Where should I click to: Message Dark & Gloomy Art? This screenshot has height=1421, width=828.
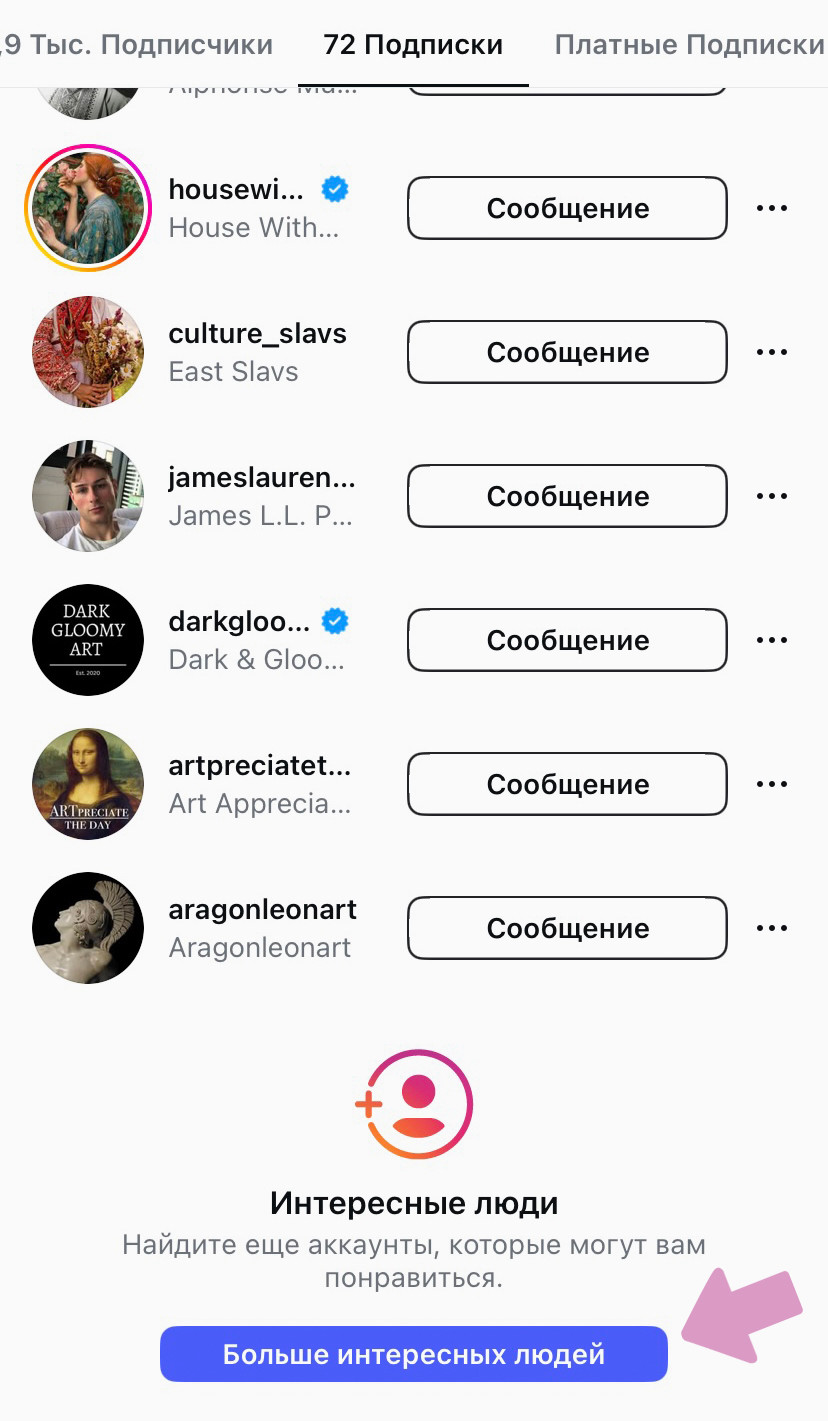tap(567, 640)
